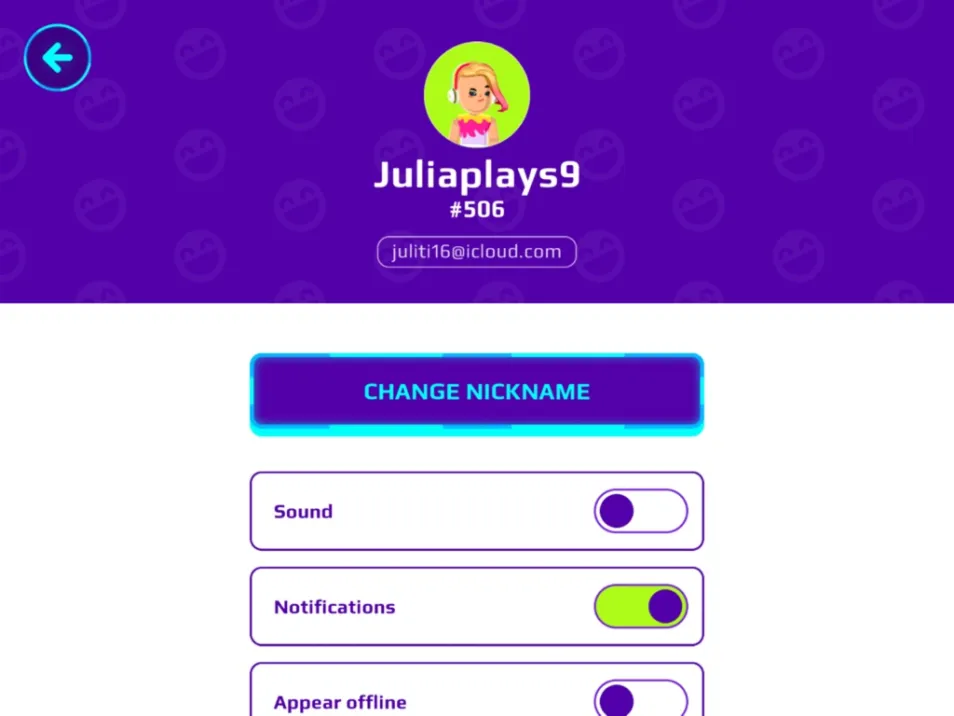Image resolution: width=954 pixels, height=716 pixels.
Task: Tap the Change Nickname button
Action: (x=477, y=392)
